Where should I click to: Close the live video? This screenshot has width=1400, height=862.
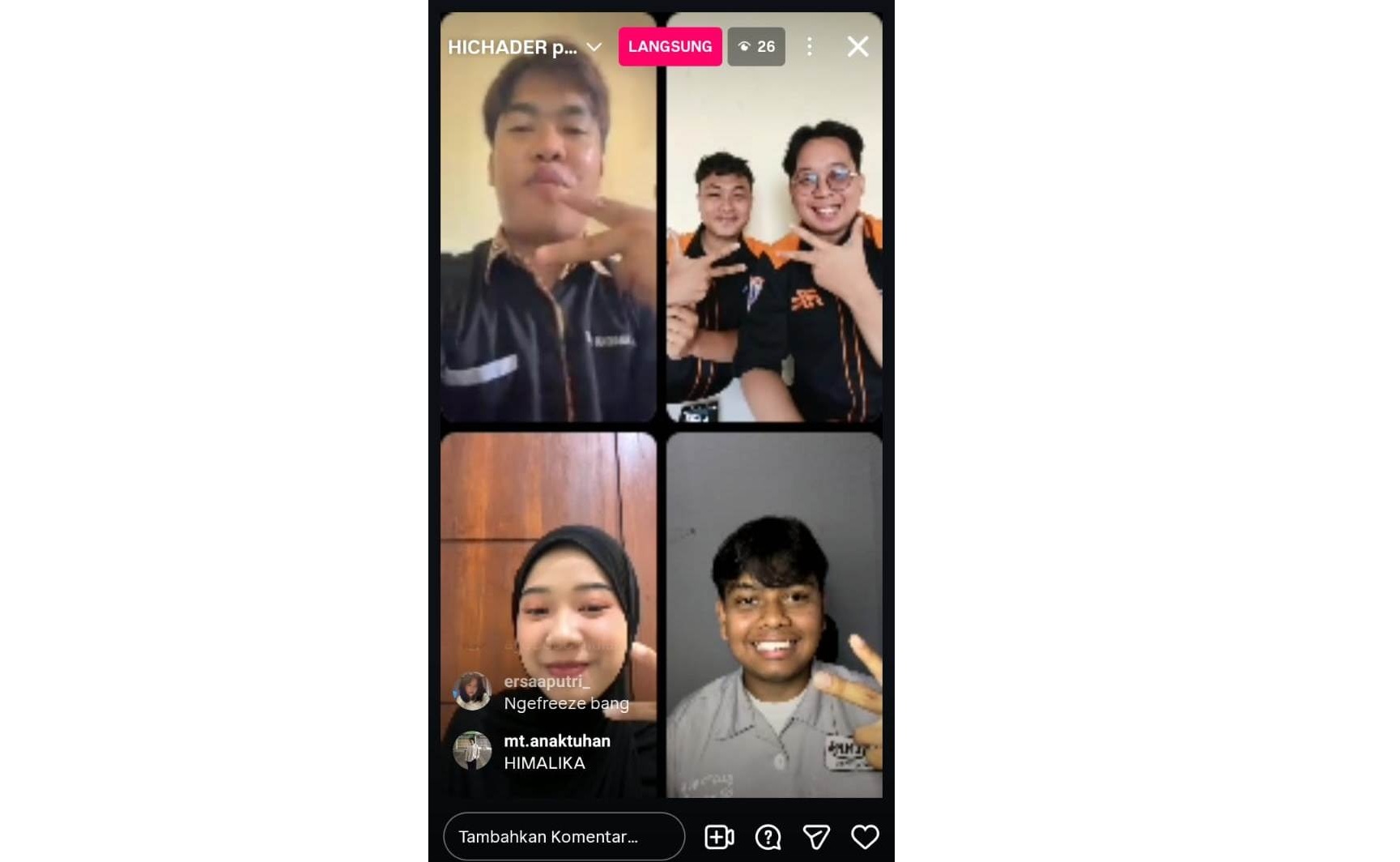(857, 47)
